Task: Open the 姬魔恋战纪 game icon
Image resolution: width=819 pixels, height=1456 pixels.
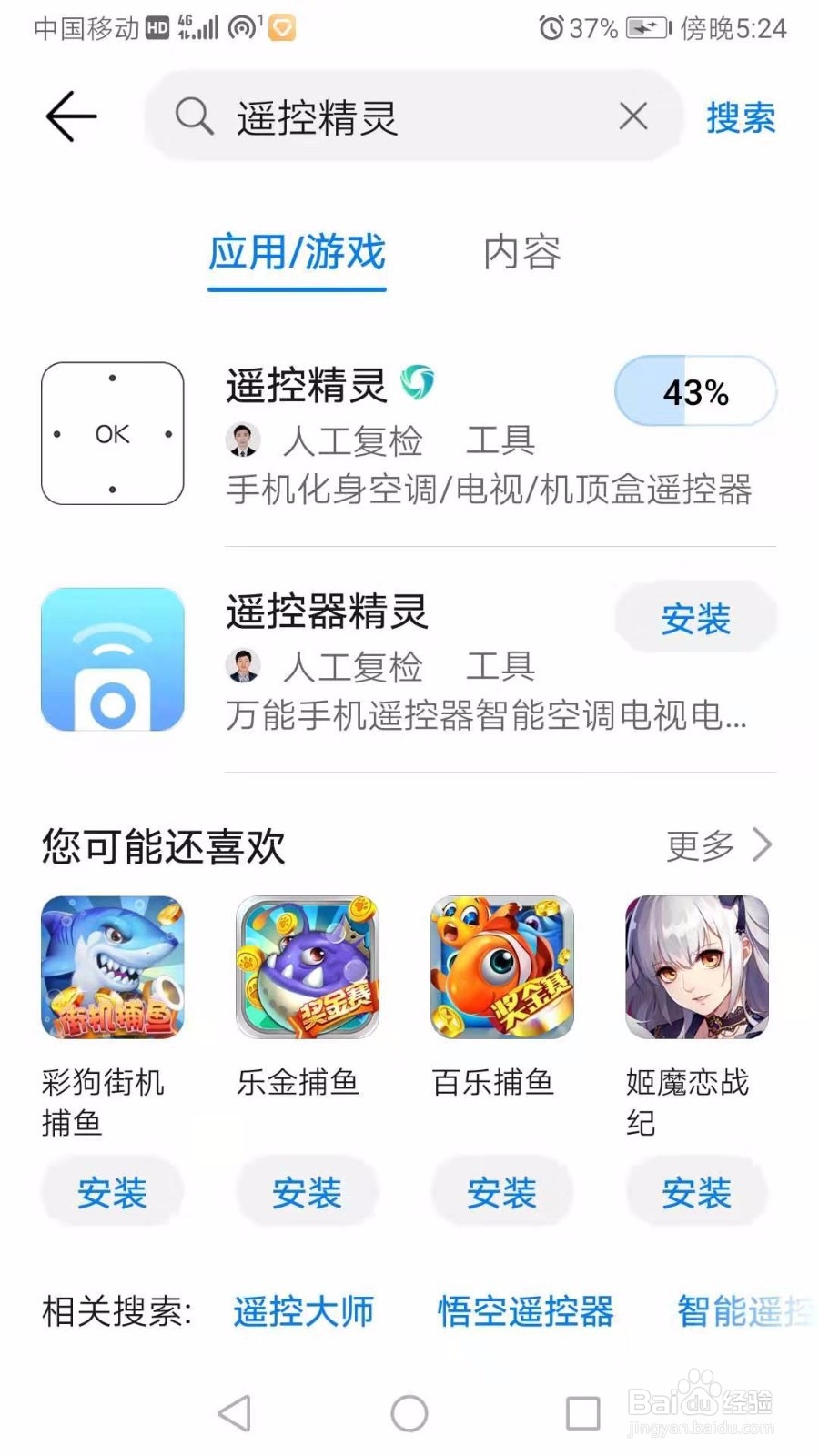Action: click(696, 966)
